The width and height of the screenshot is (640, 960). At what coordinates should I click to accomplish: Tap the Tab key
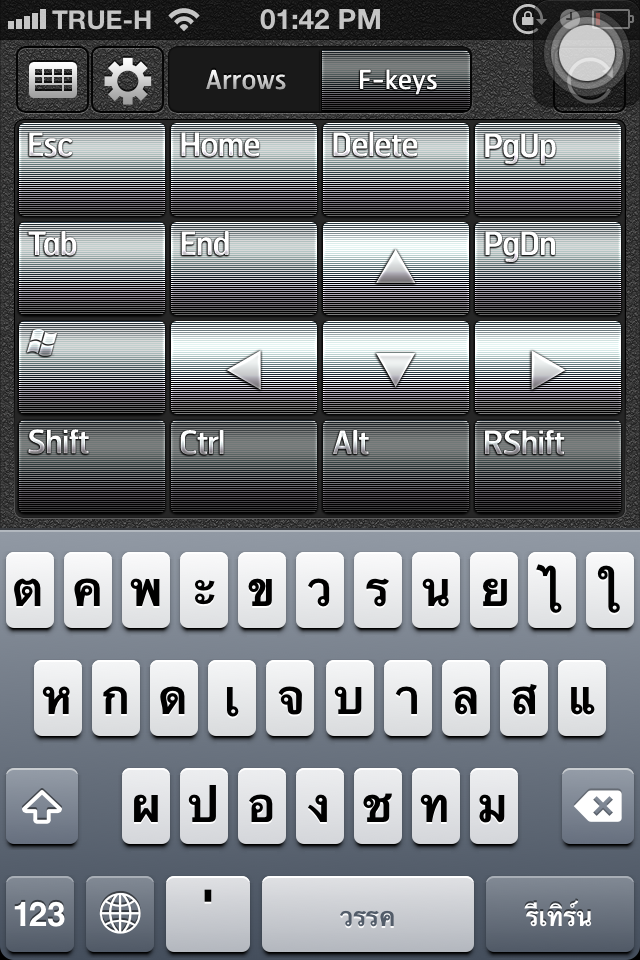pyautogui.click(x=91, y=268)
